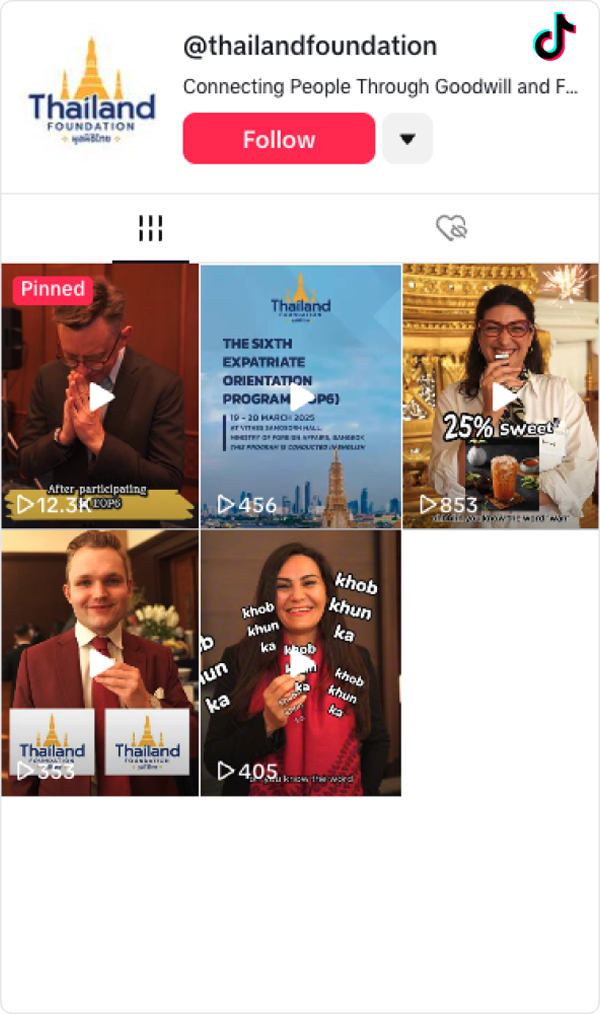This screenshot has width=600, height=1014.
Task: Open the Expatriate Orientation Program video
Action: (x=300, y=396)
